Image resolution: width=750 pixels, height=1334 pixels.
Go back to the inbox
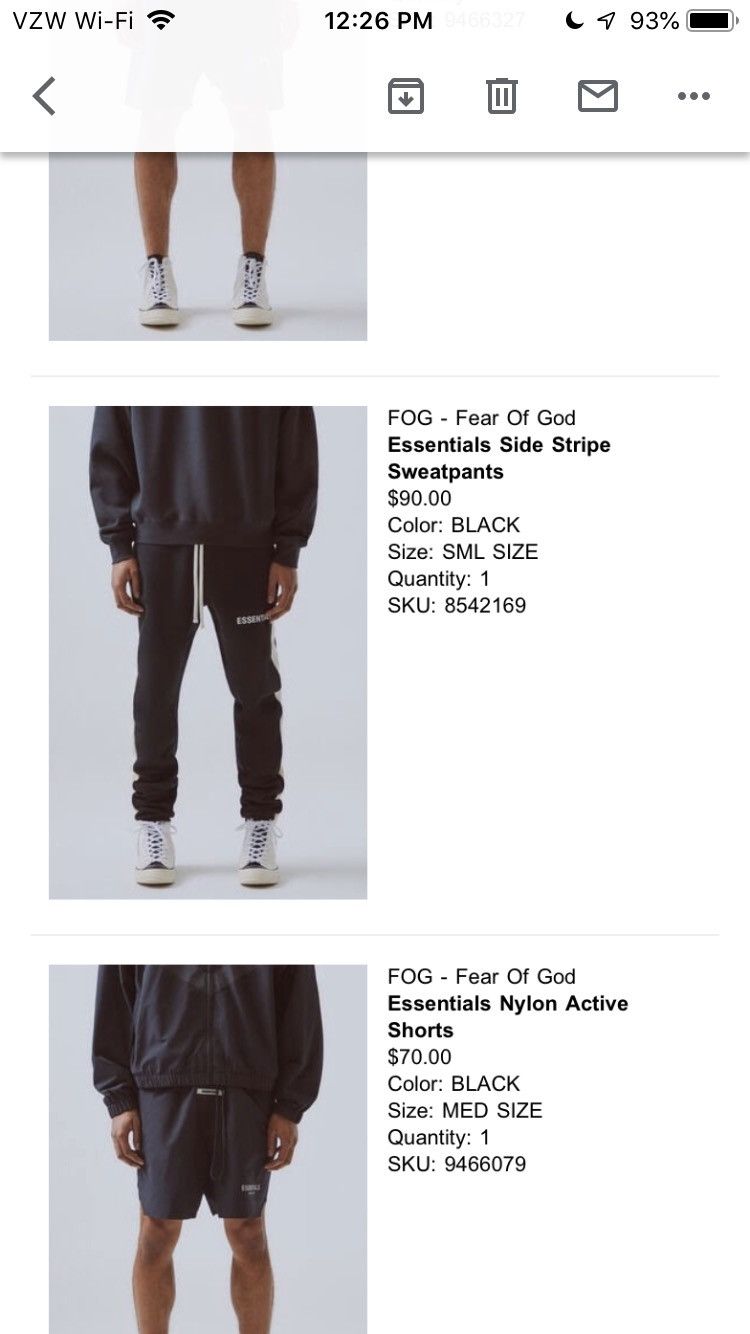click(44, 97)
